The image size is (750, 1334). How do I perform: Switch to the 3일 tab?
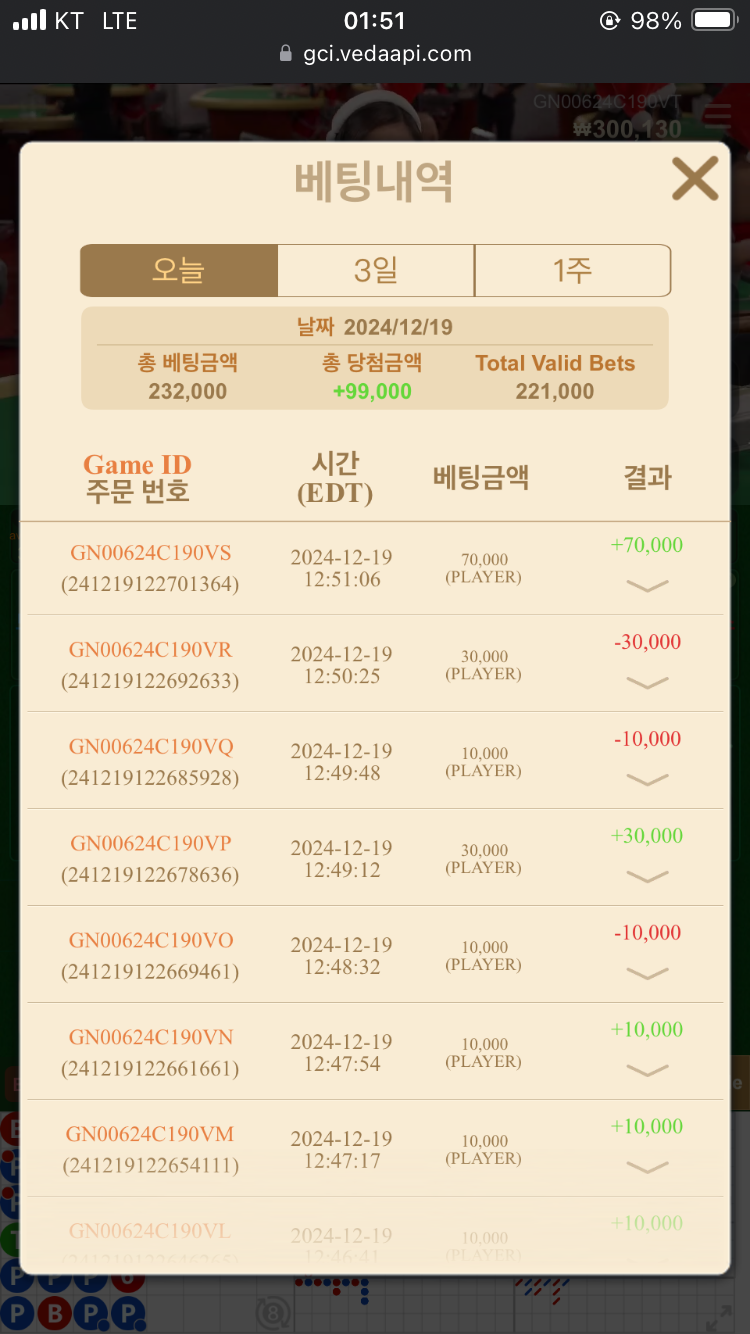pos(376,270)
